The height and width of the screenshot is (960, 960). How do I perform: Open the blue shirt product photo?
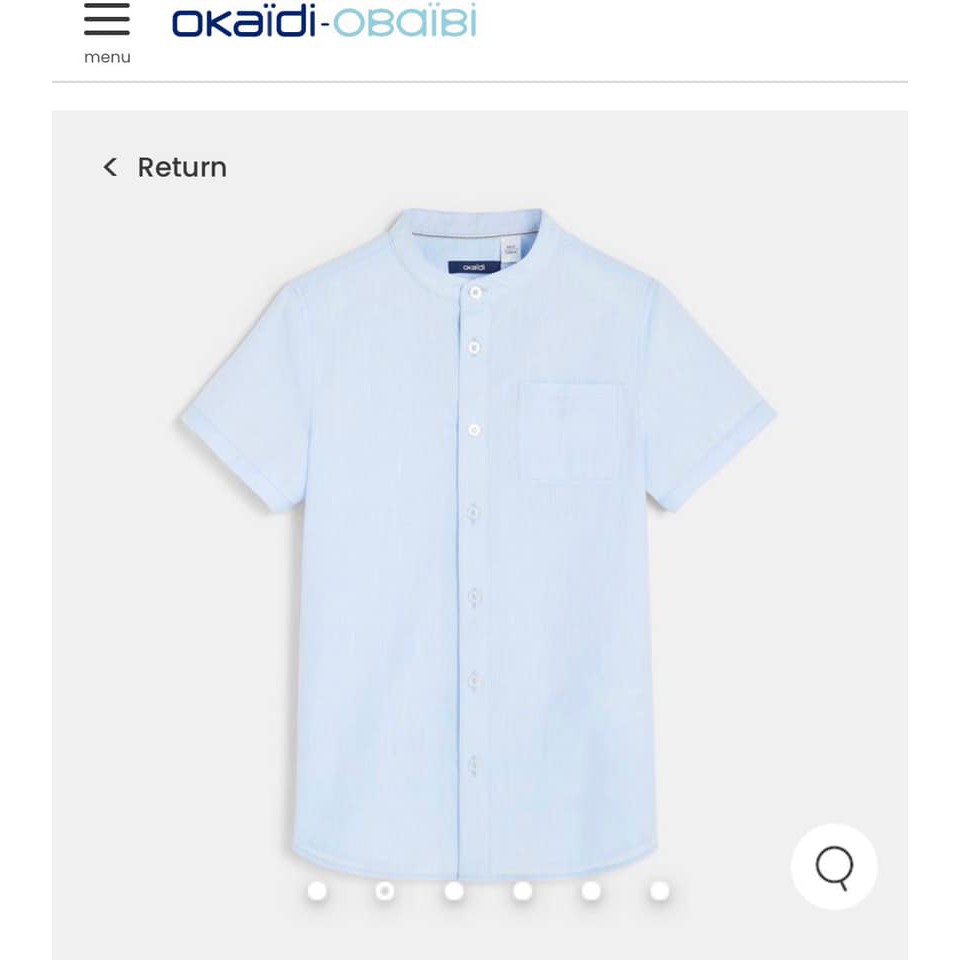(x=477, y=540)
